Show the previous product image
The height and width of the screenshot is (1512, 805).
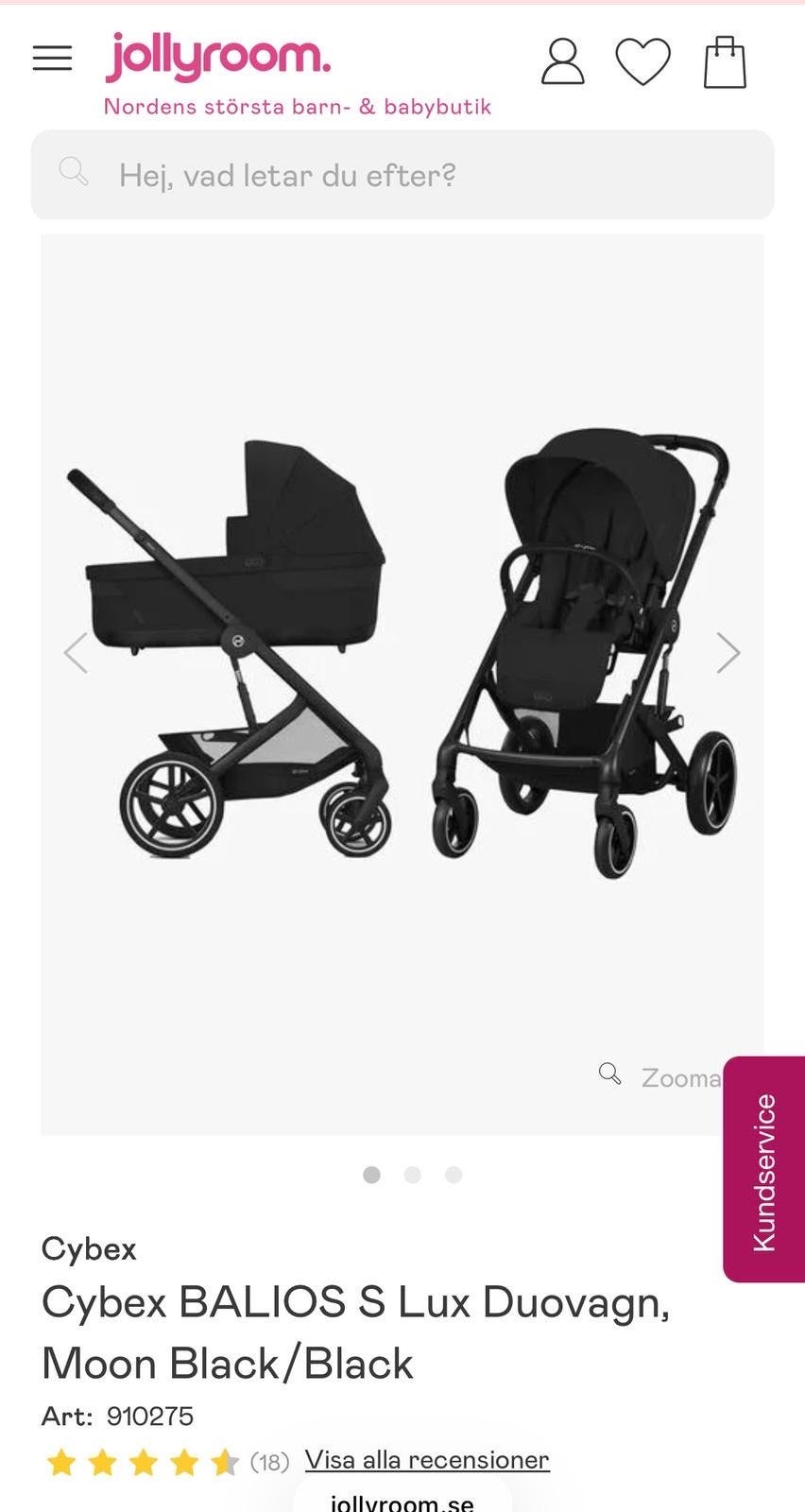coord(76,652)
